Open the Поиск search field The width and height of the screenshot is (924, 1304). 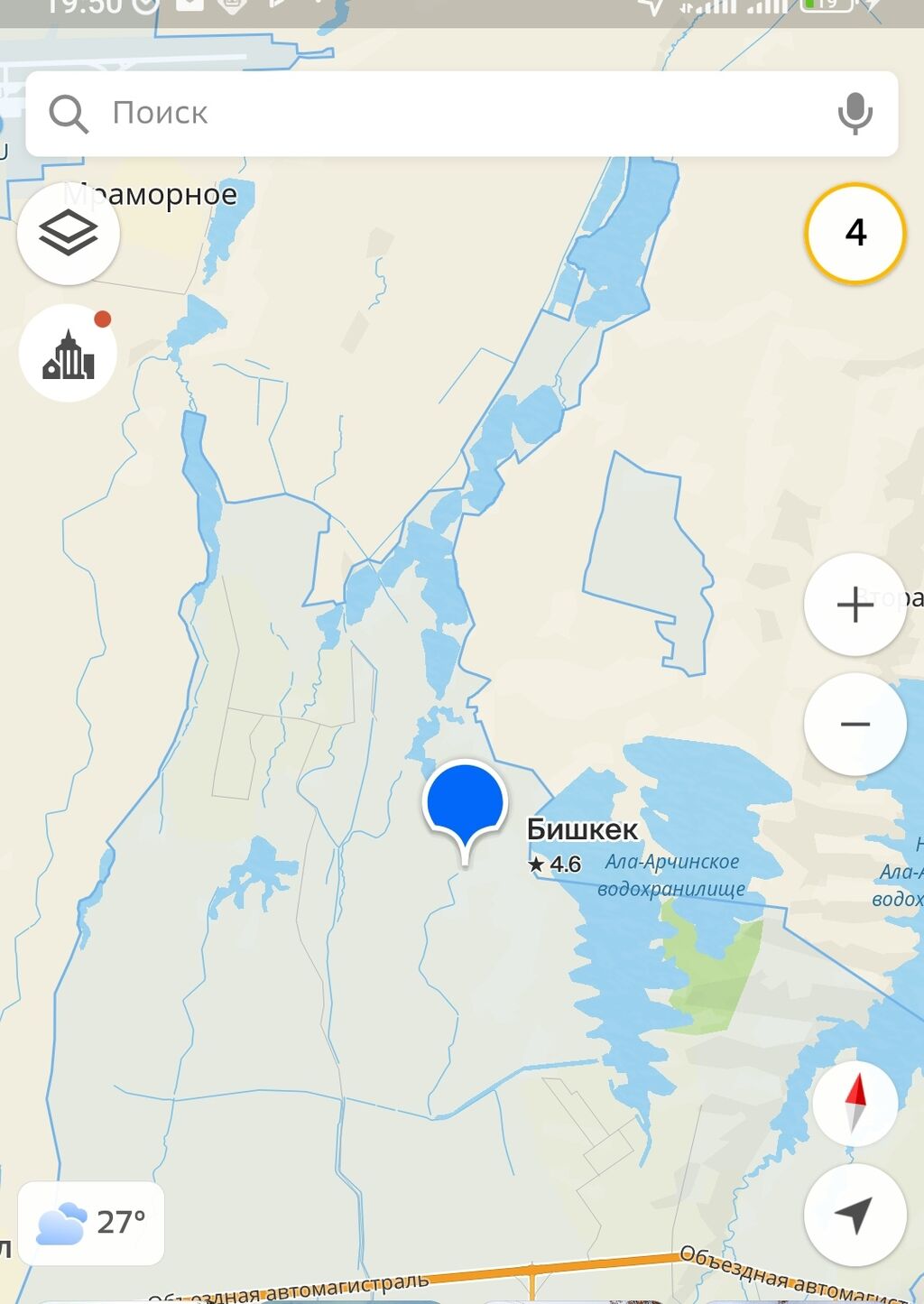(x=433, y=114)
